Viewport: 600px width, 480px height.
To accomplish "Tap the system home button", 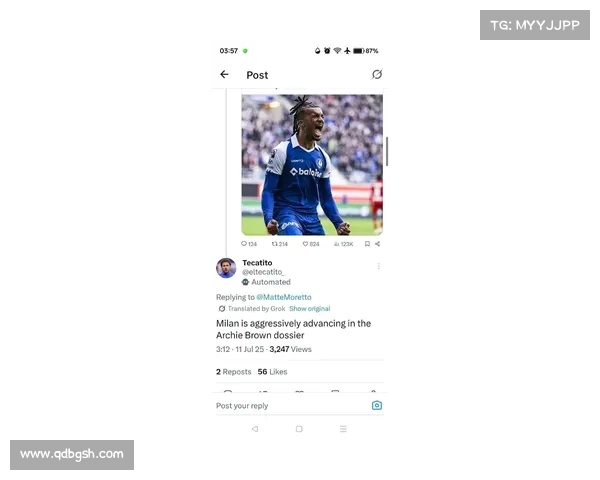I will 299,429.
